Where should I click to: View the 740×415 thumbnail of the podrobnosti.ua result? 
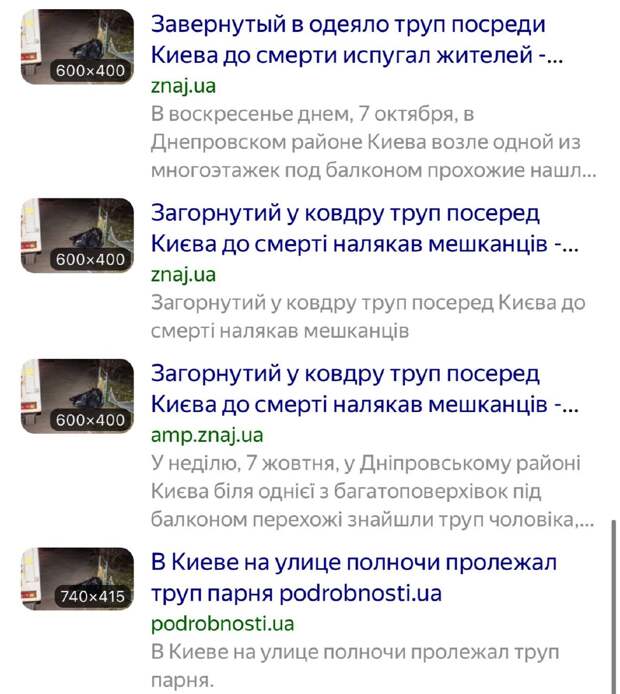coord(77,578)
